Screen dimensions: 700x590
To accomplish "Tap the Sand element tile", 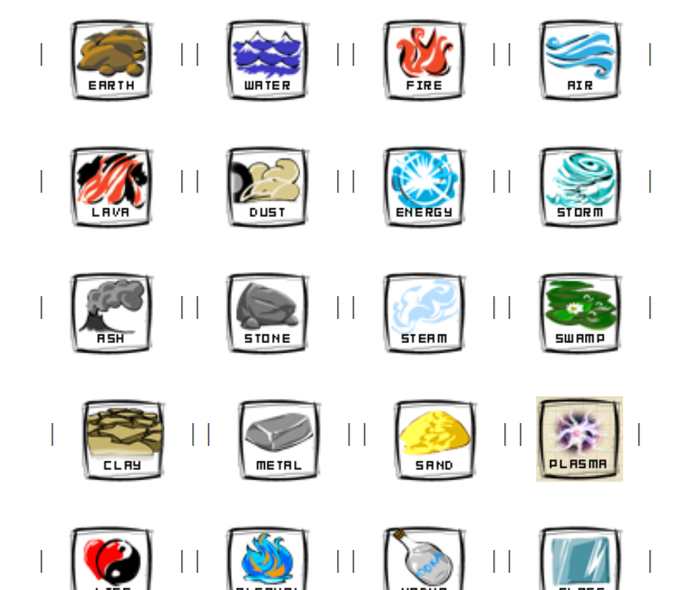I will (434, 440).
